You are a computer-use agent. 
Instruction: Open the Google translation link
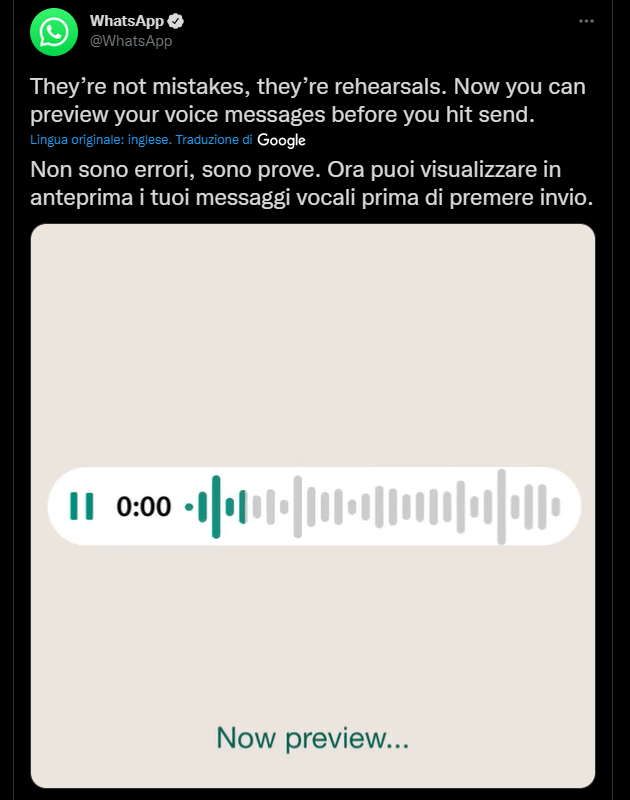click(x=281, y=140)
